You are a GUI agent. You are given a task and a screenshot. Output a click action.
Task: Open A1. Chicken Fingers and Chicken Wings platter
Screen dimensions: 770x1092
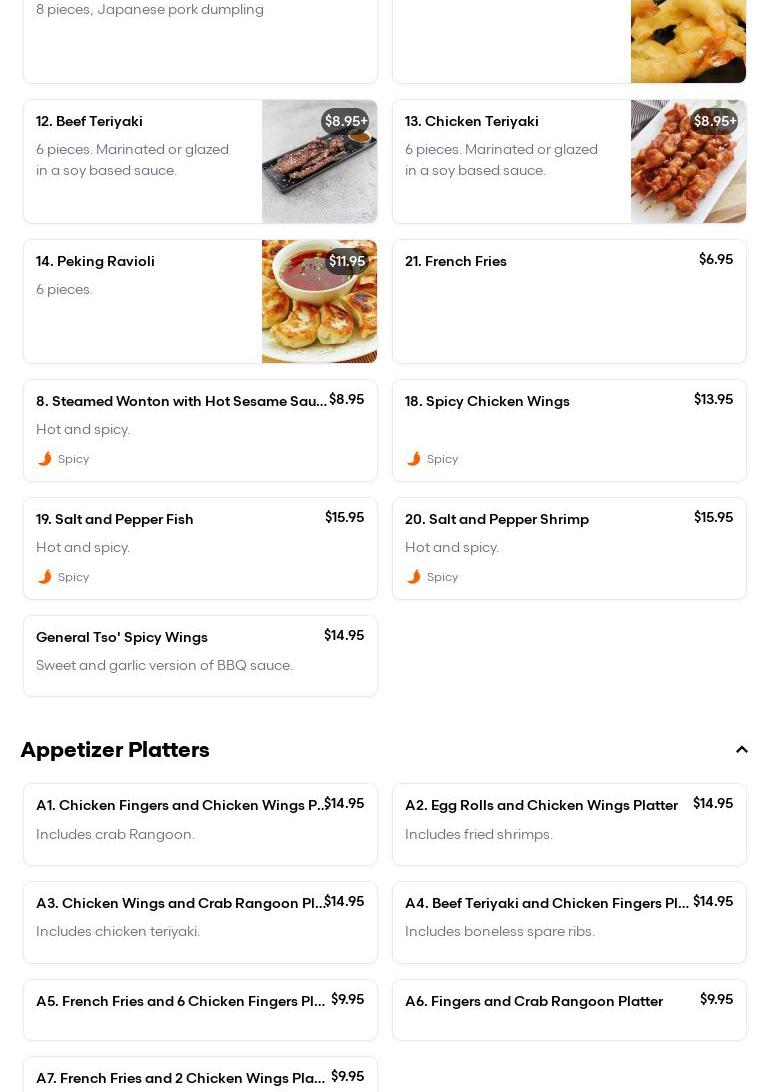pos(200,824)
